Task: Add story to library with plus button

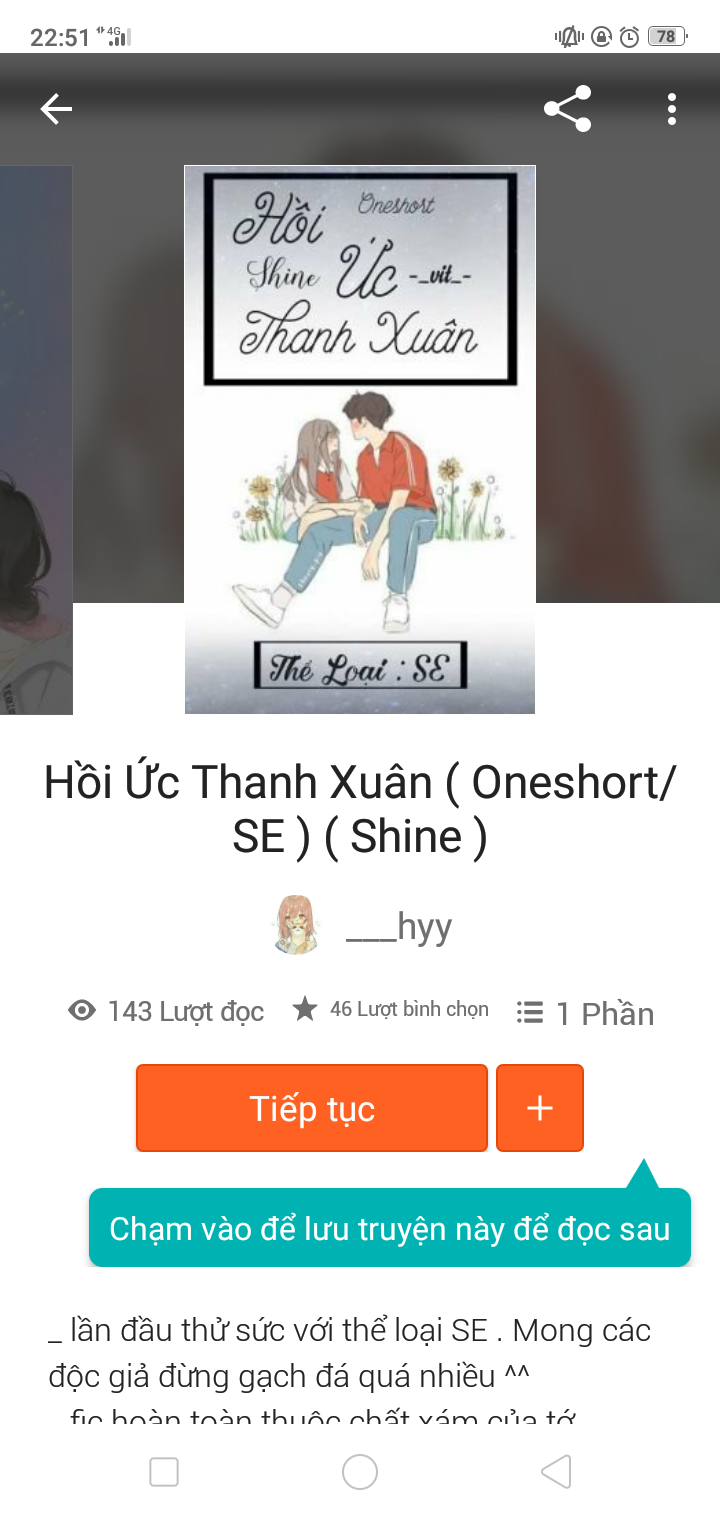Action: pos(539,1108)
